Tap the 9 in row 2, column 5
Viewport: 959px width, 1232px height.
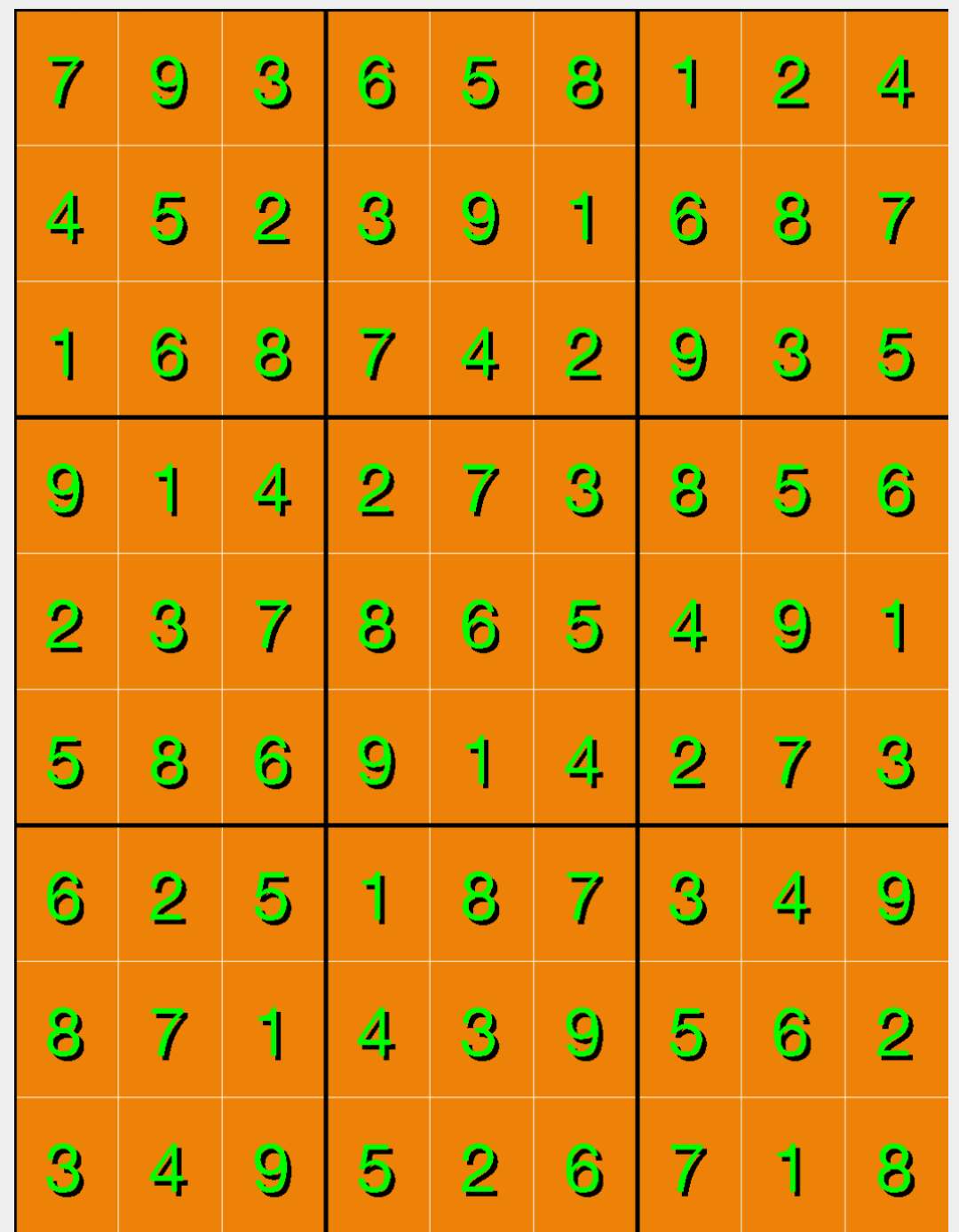(480, 217)
